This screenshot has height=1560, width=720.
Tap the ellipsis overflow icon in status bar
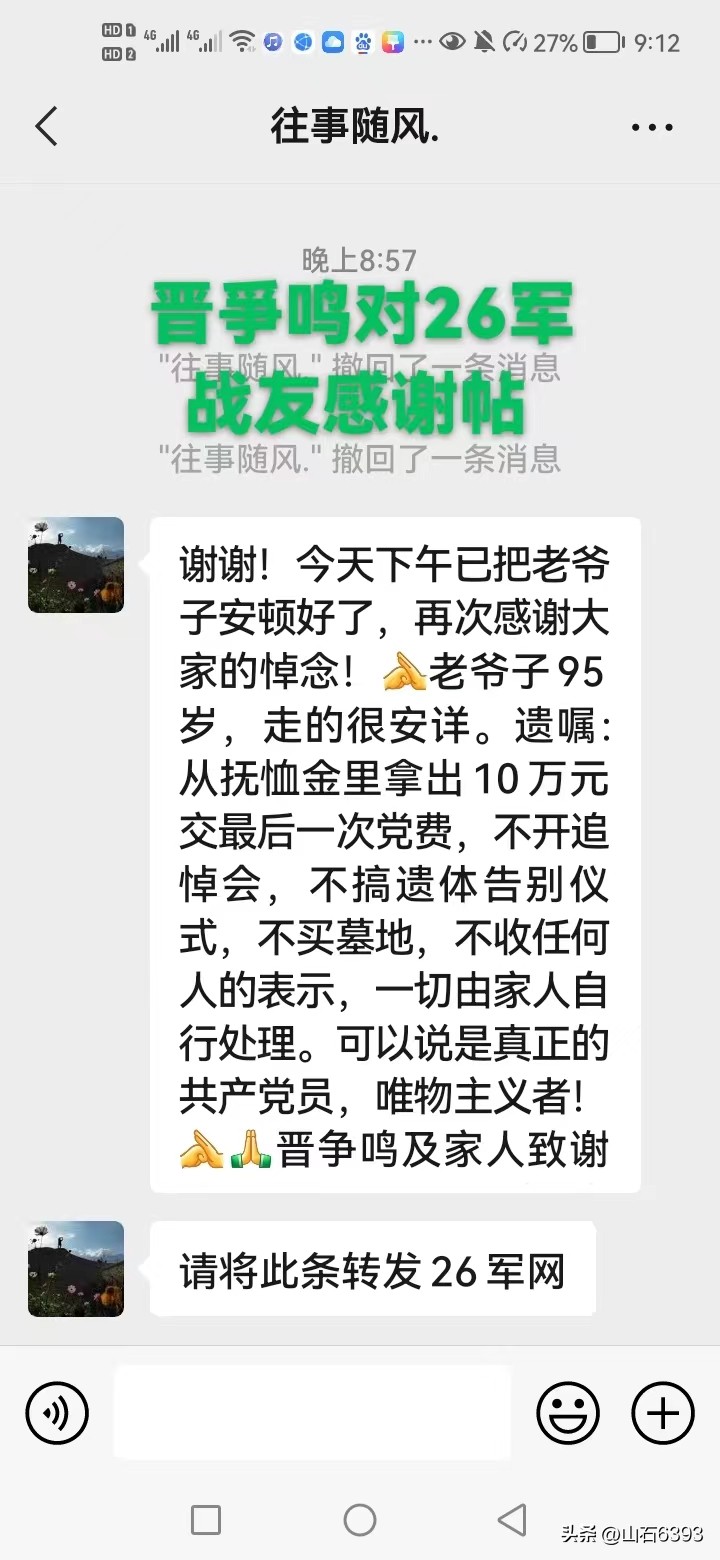[x=421, y=42]
